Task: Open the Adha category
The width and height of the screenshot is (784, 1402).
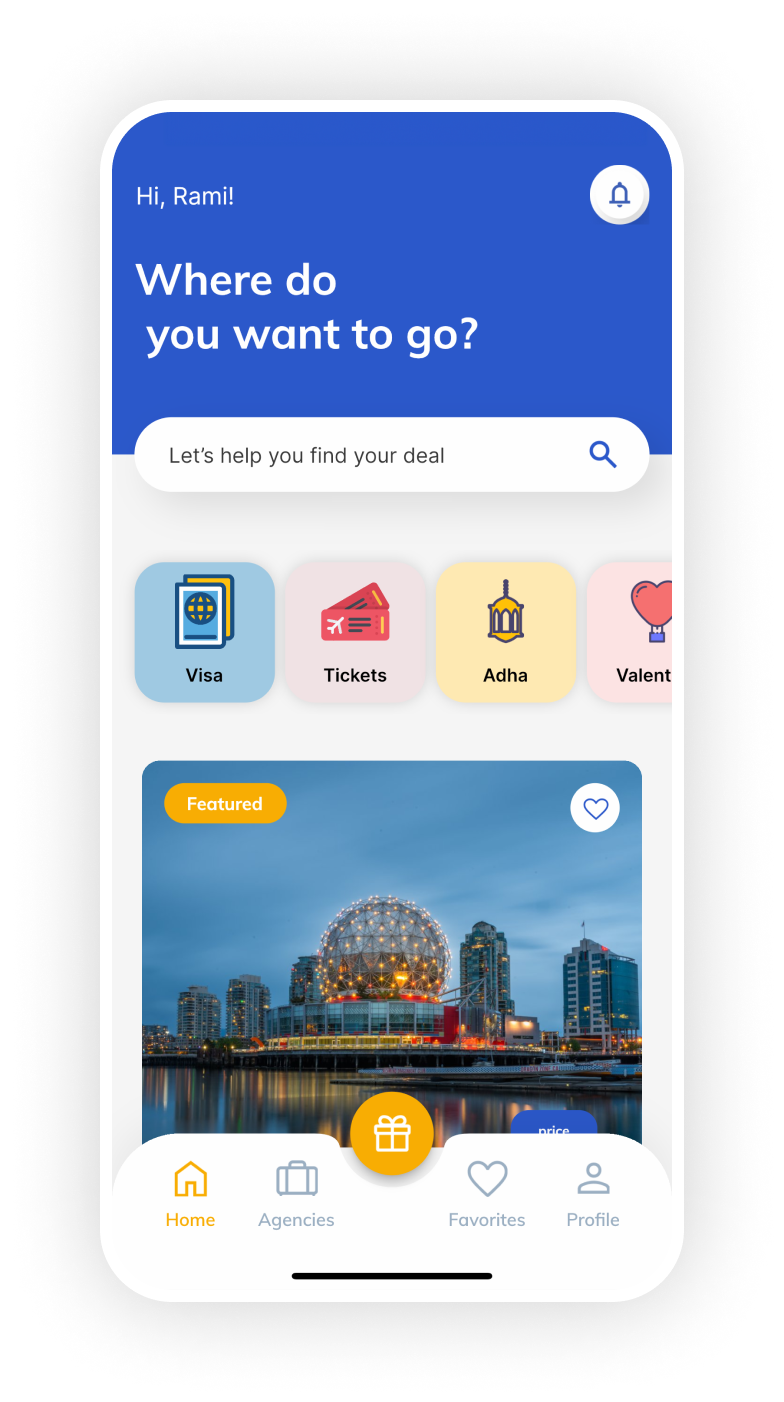Action: tap(505, 632)
